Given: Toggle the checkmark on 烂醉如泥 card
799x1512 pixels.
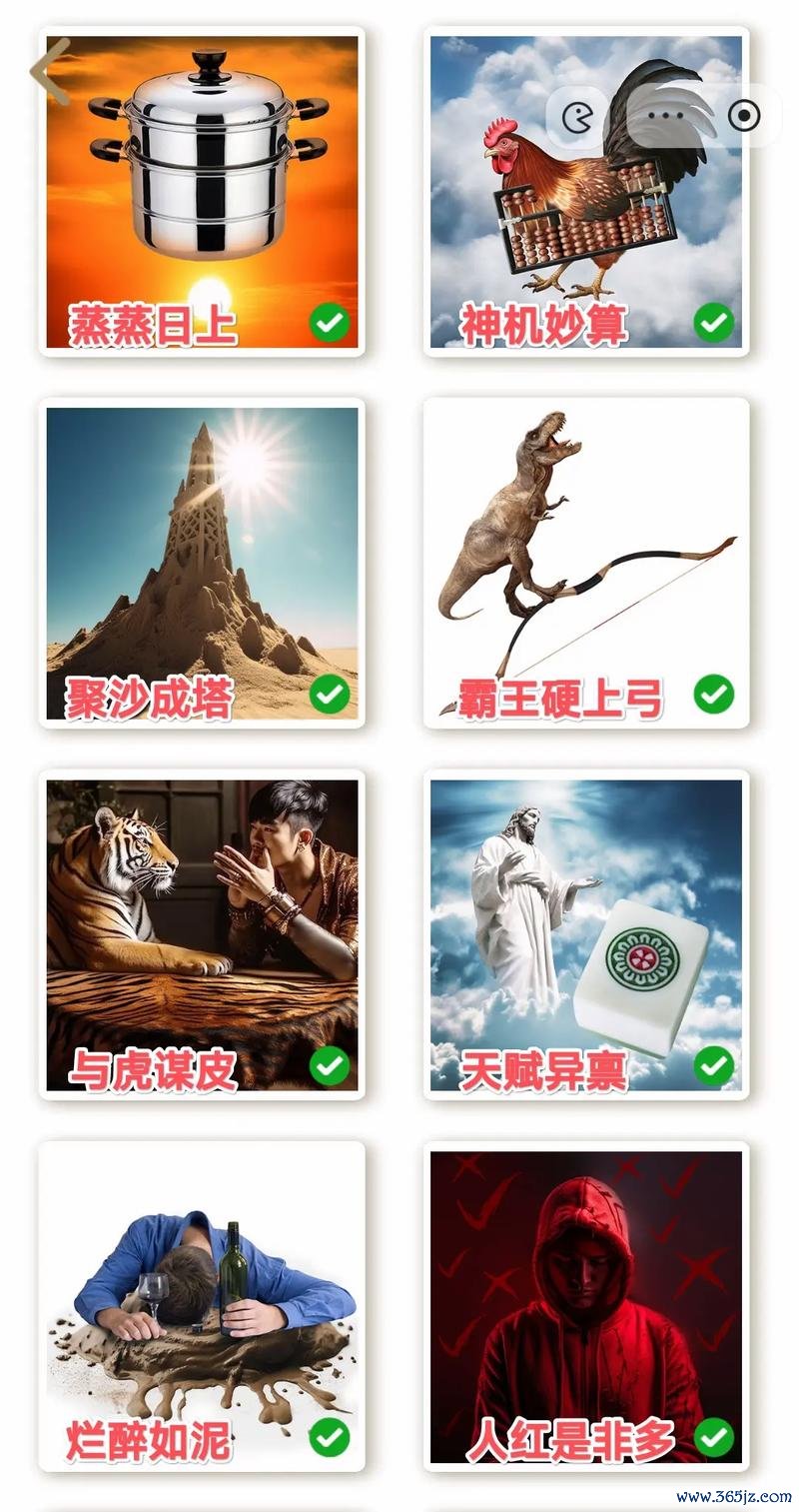Looking at the screenshot, I should coord(330,1436).
